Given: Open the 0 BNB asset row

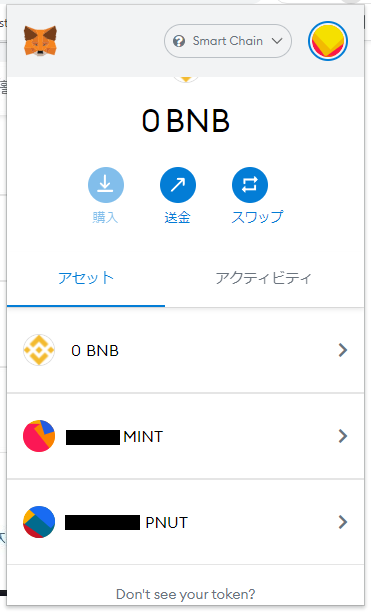Looking at the screenshot, I should pos(185,350).
